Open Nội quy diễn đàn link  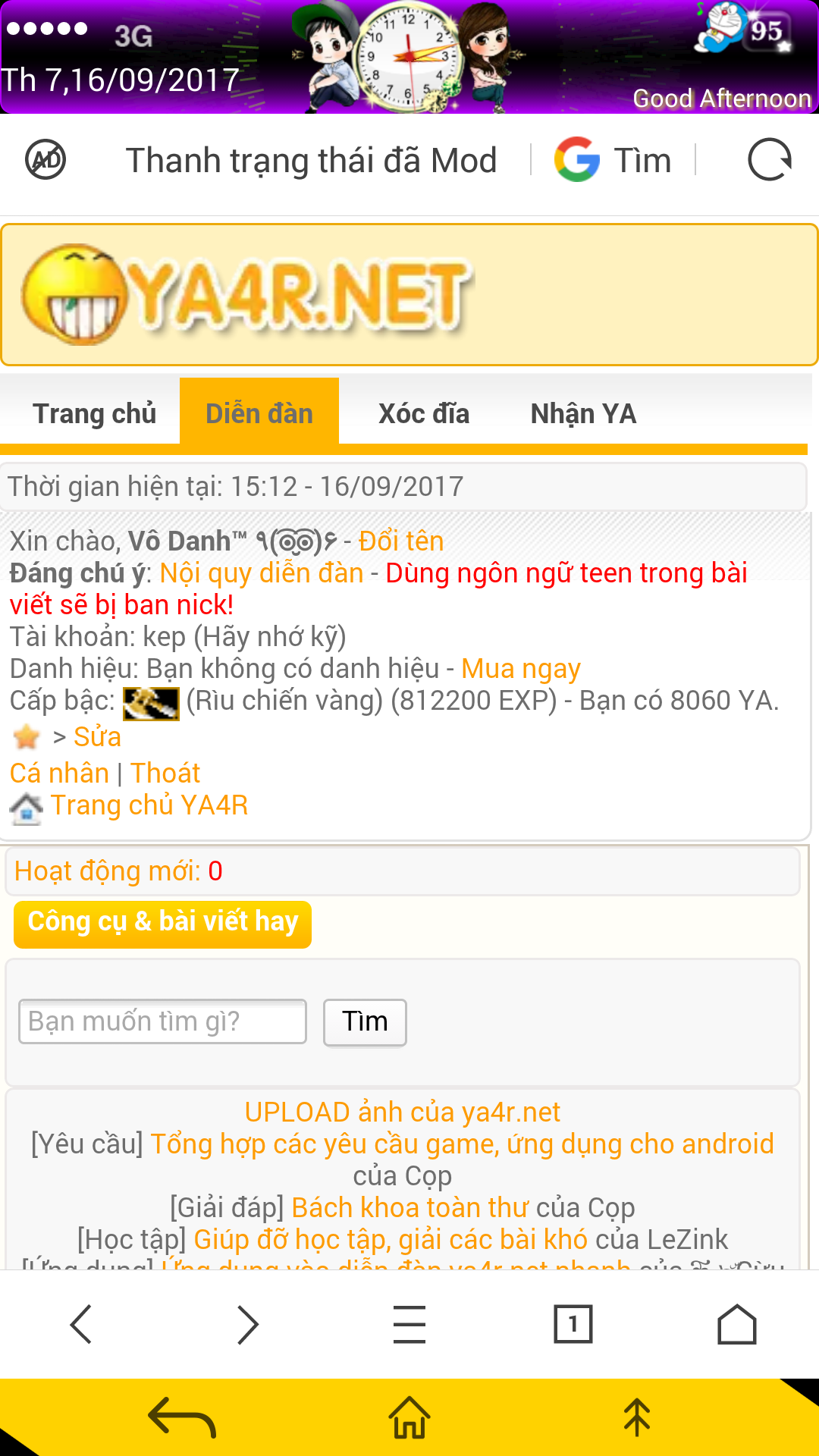point(262,573)
